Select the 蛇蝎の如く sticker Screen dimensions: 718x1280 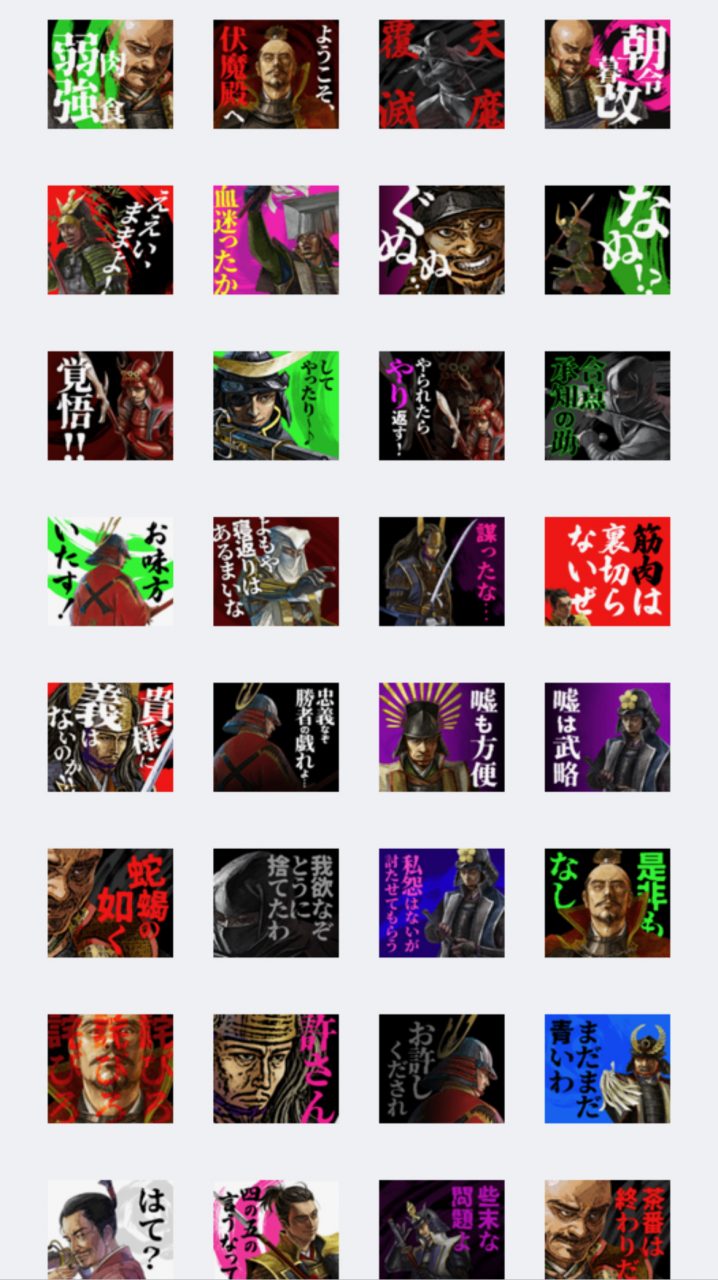[110, 903]
